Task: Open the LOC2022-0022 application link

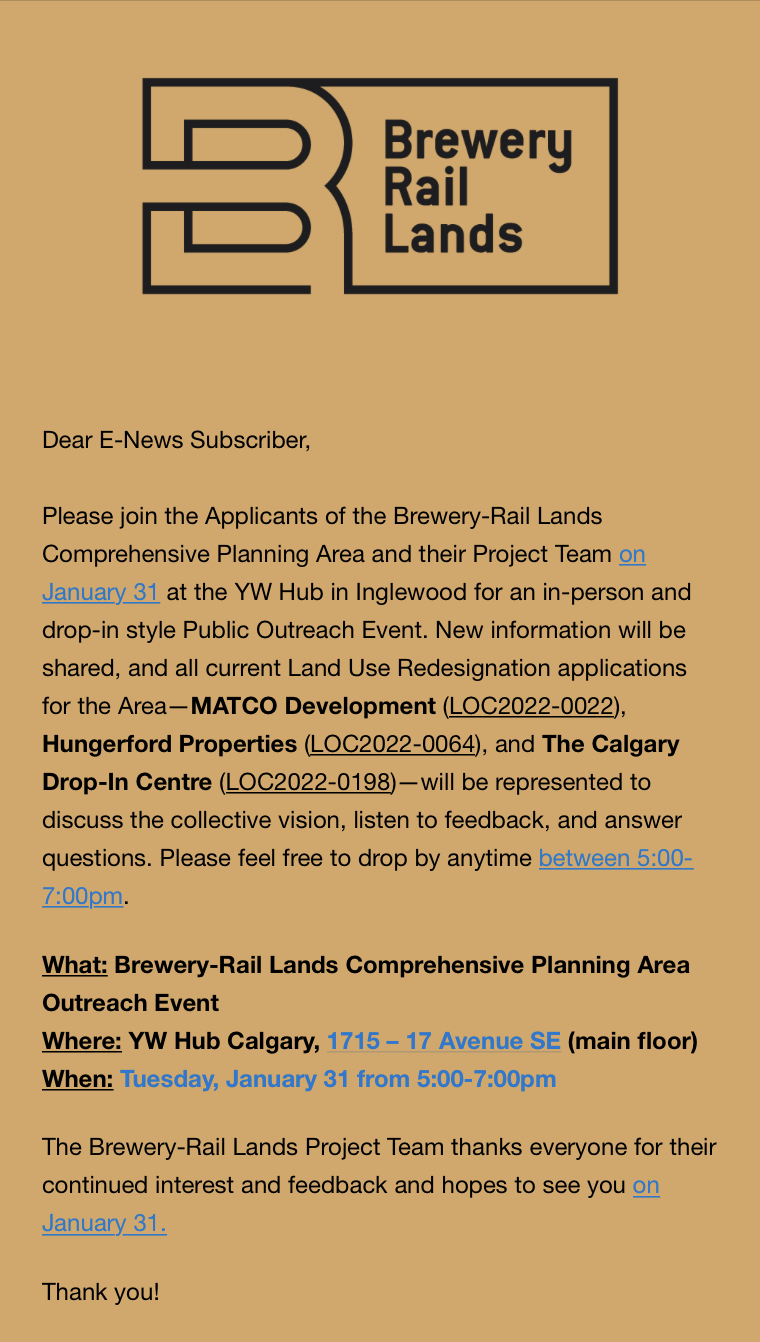Action: click(531, 706)
